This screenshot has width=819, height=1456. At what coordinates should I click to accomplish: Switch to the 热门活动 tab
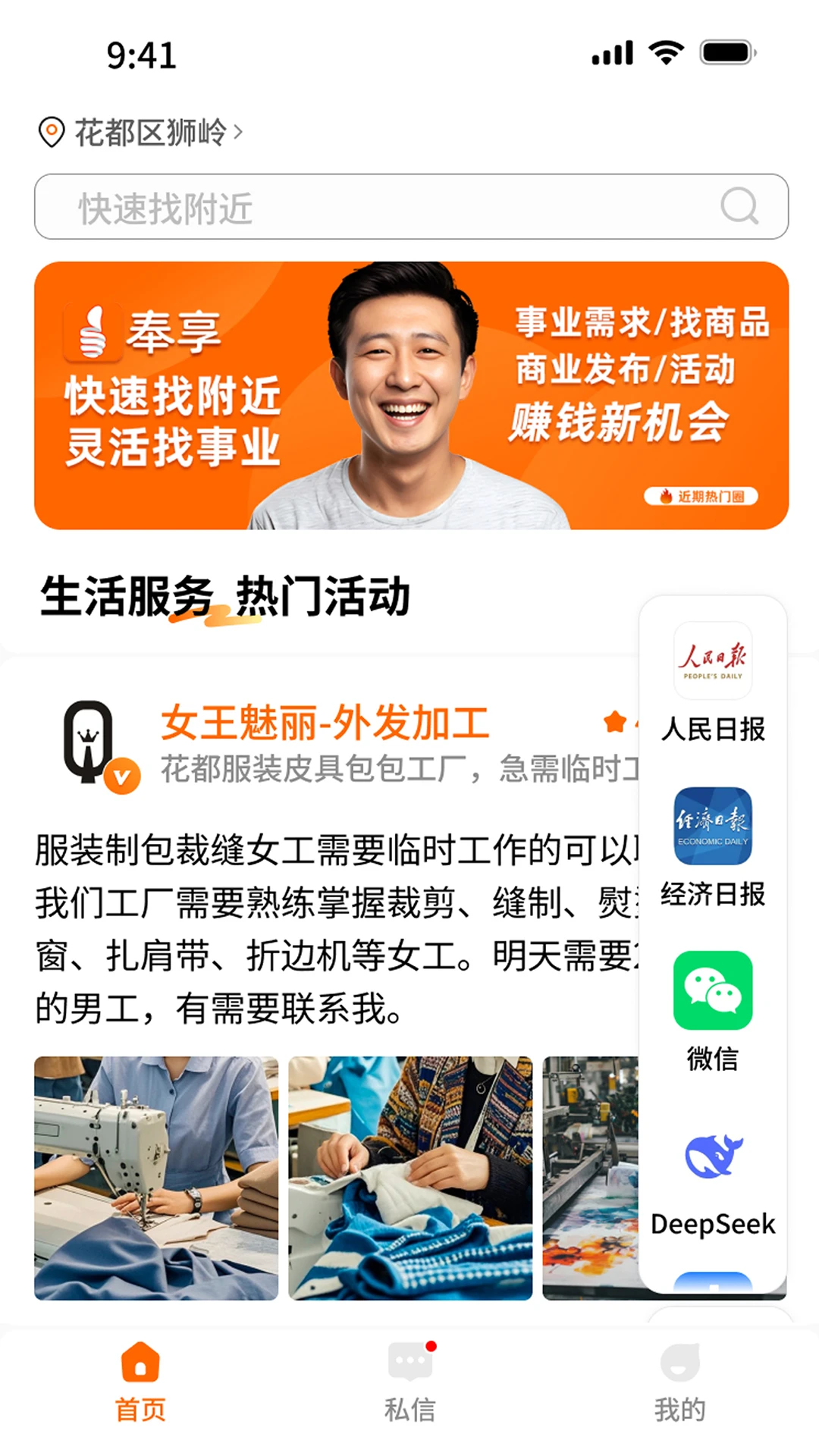tap(323, 597)
